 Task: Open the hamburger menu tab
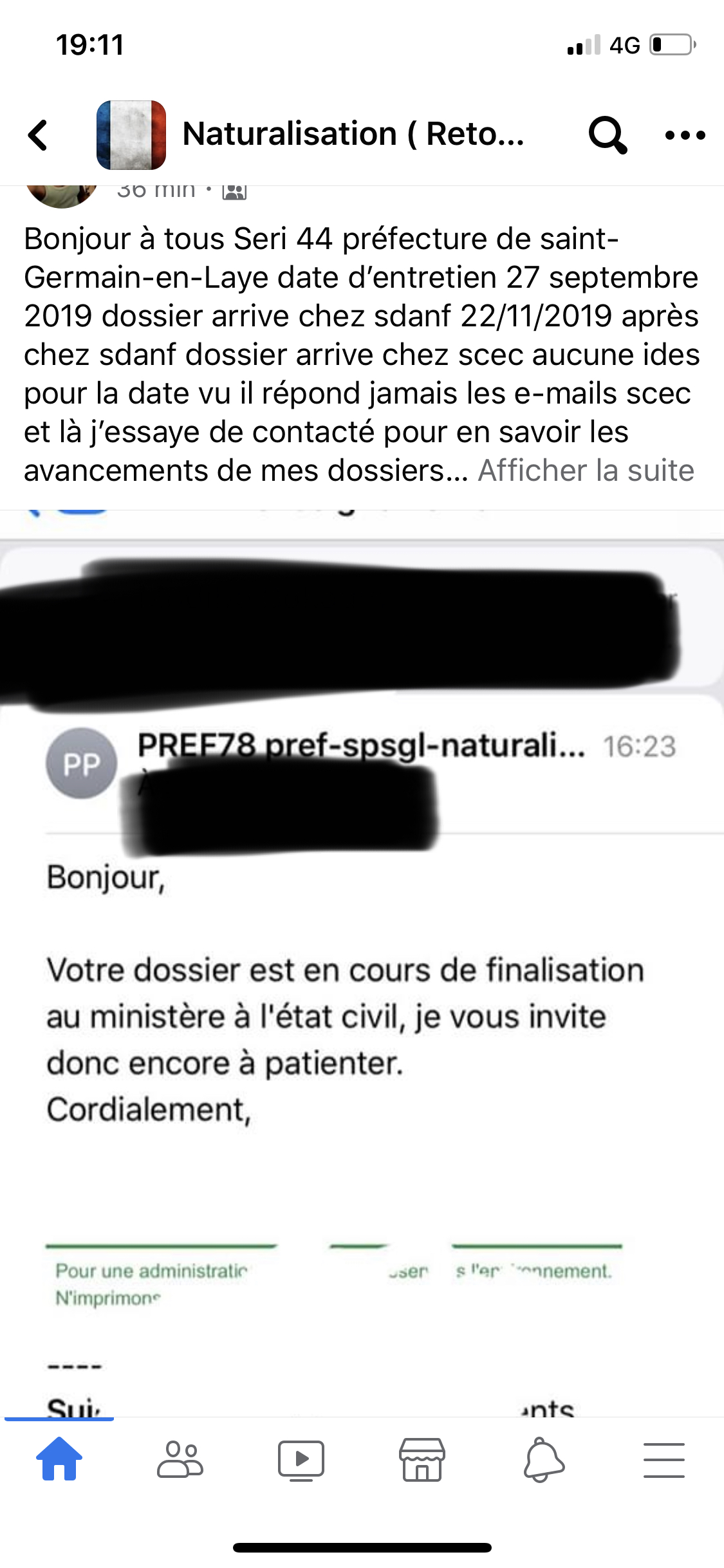(x=664, y=1460)
